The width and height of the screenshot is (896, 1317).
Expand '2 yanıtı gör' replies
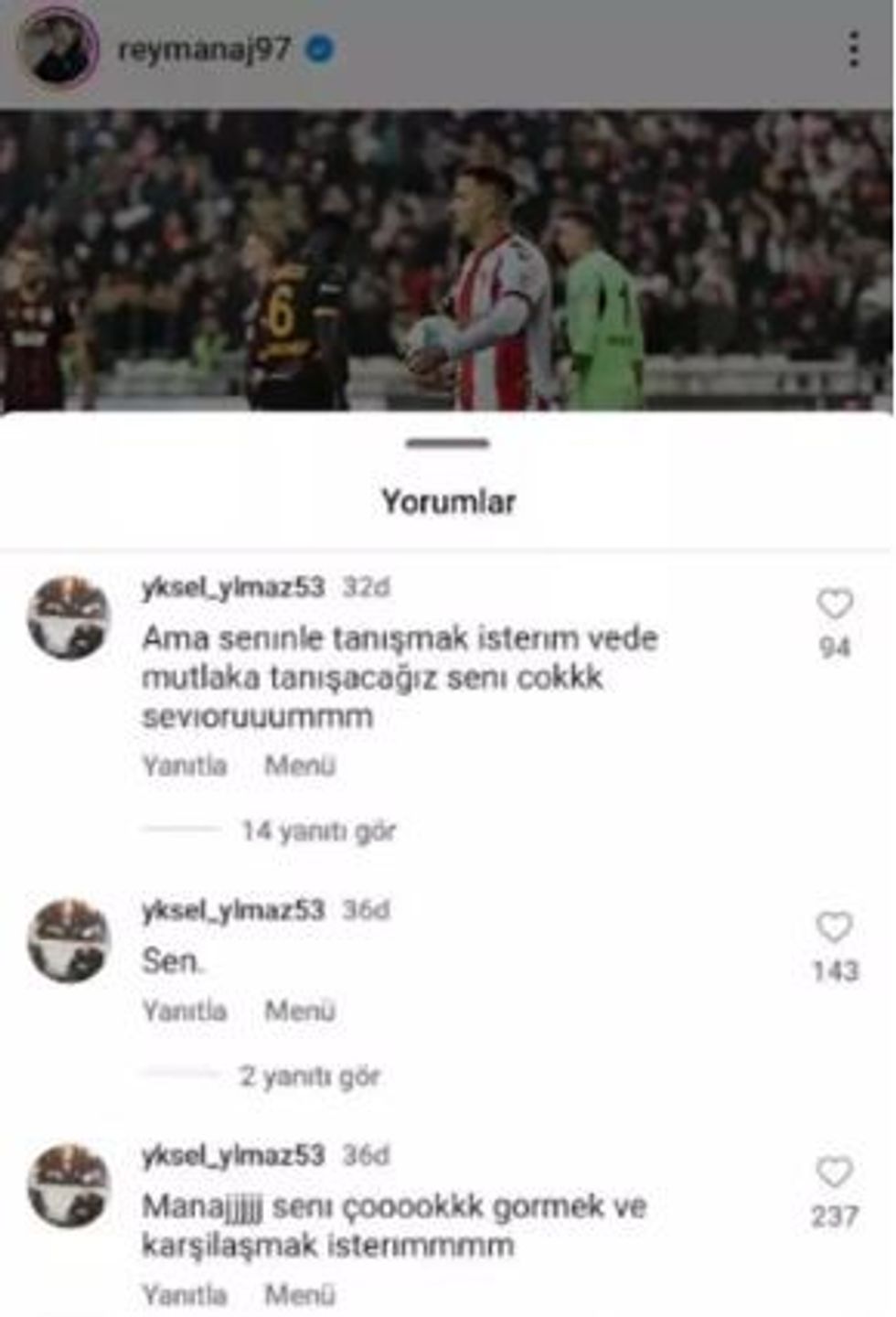pos(309,1076)
